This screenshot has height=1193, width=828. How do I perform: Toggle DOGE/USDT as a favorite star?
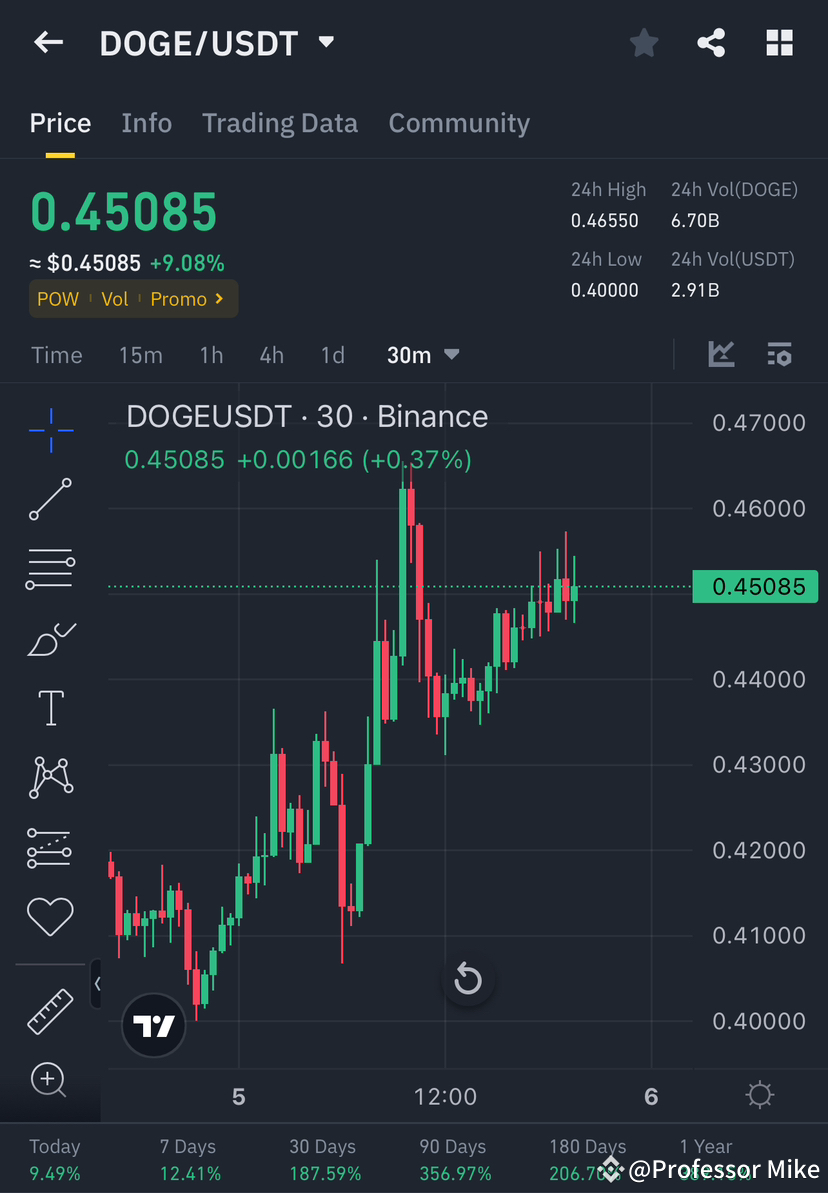click(643, 42)
